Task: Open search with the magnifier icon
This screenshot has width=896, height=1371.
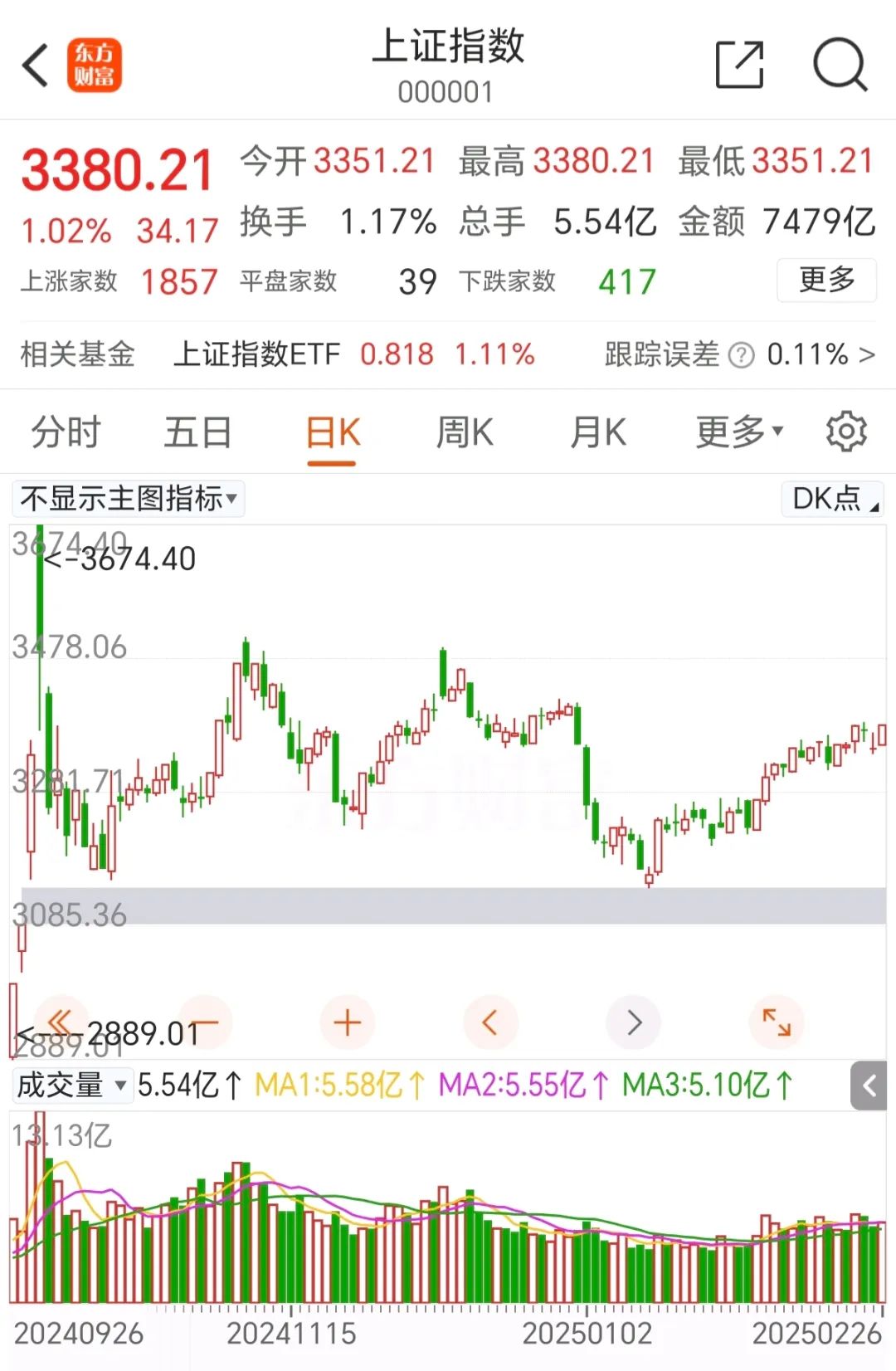Action: 840,65
